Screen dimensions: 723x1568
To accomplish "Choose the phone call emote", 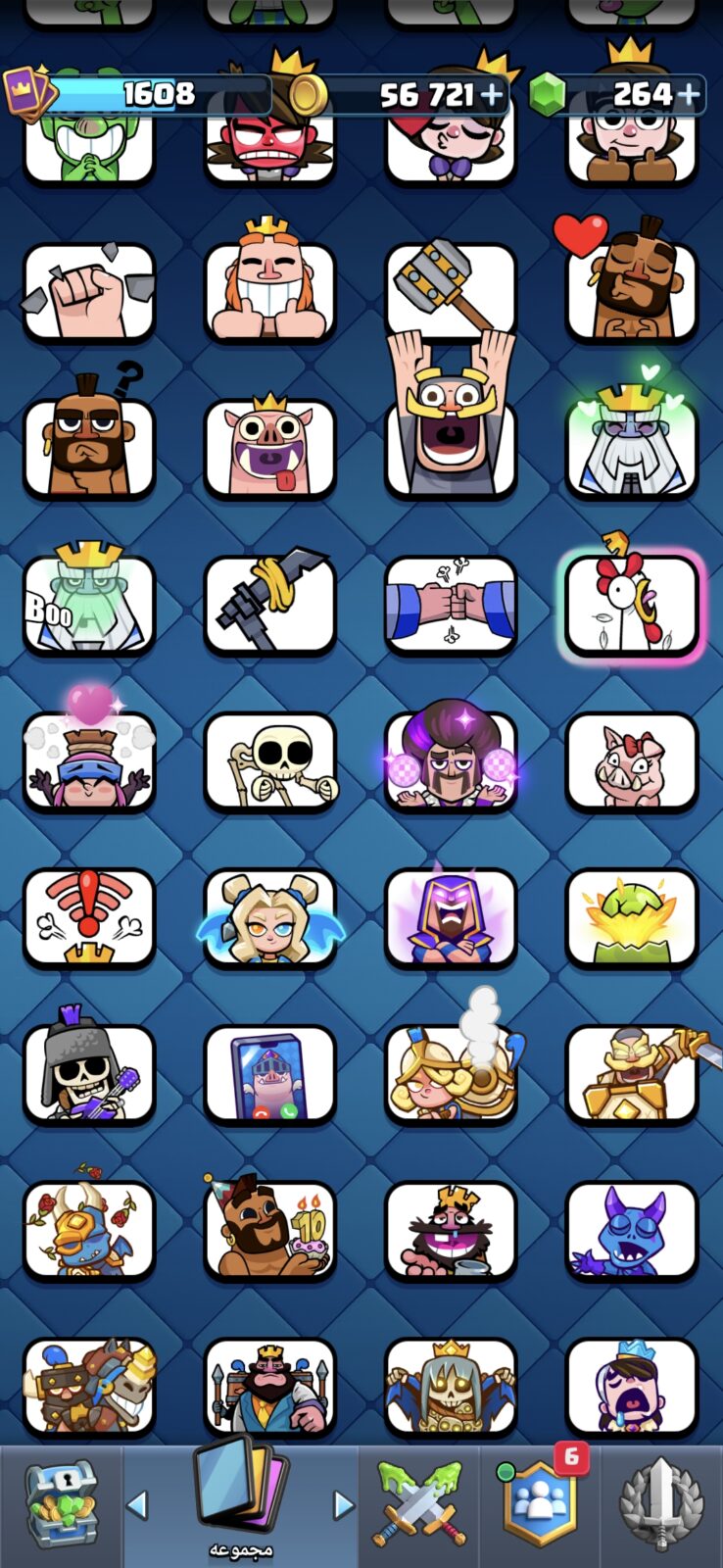I will coord(270,1075).
